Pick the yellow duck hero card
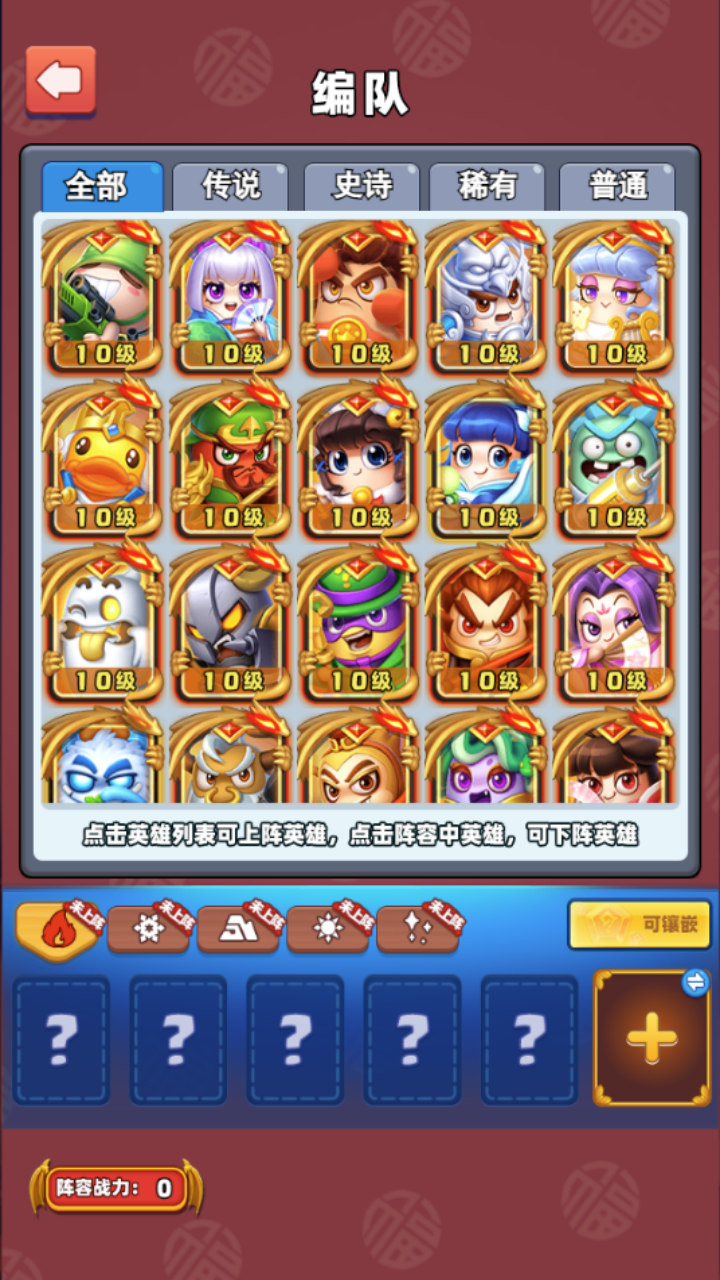Viewport: 720px width, 1280px height. point(102,460)
